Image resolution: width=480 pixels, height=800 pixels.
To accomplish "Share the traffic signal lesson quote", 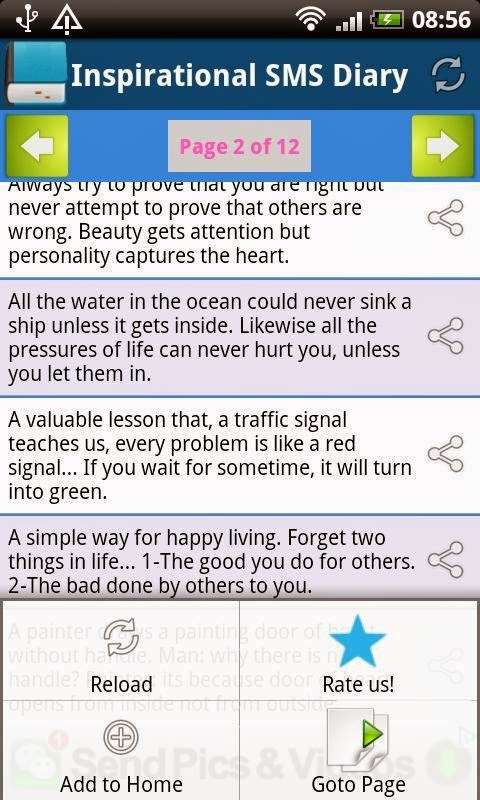I will [x=445, y=454].
